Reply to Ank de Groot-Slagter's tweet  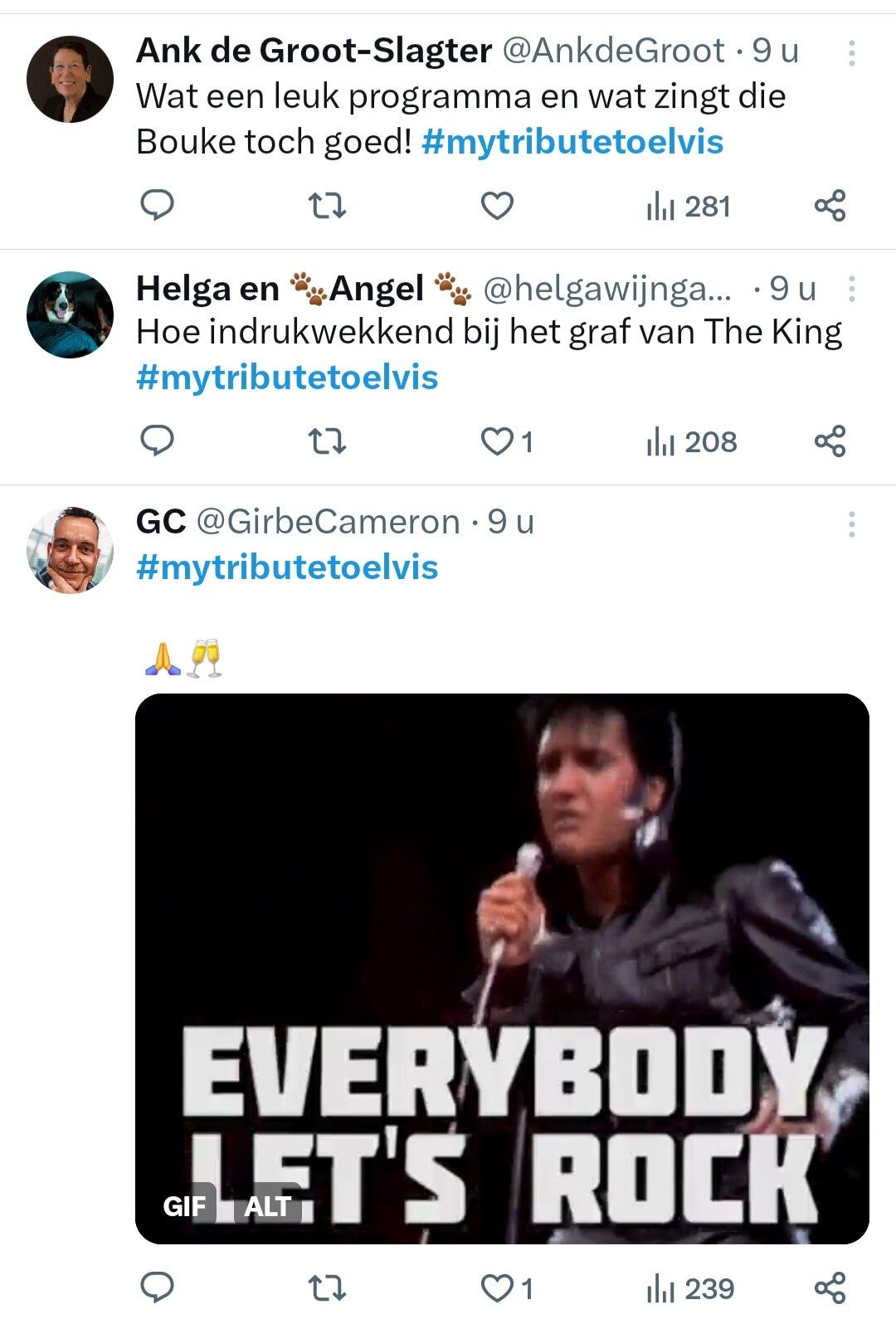[x=156, y=205]
